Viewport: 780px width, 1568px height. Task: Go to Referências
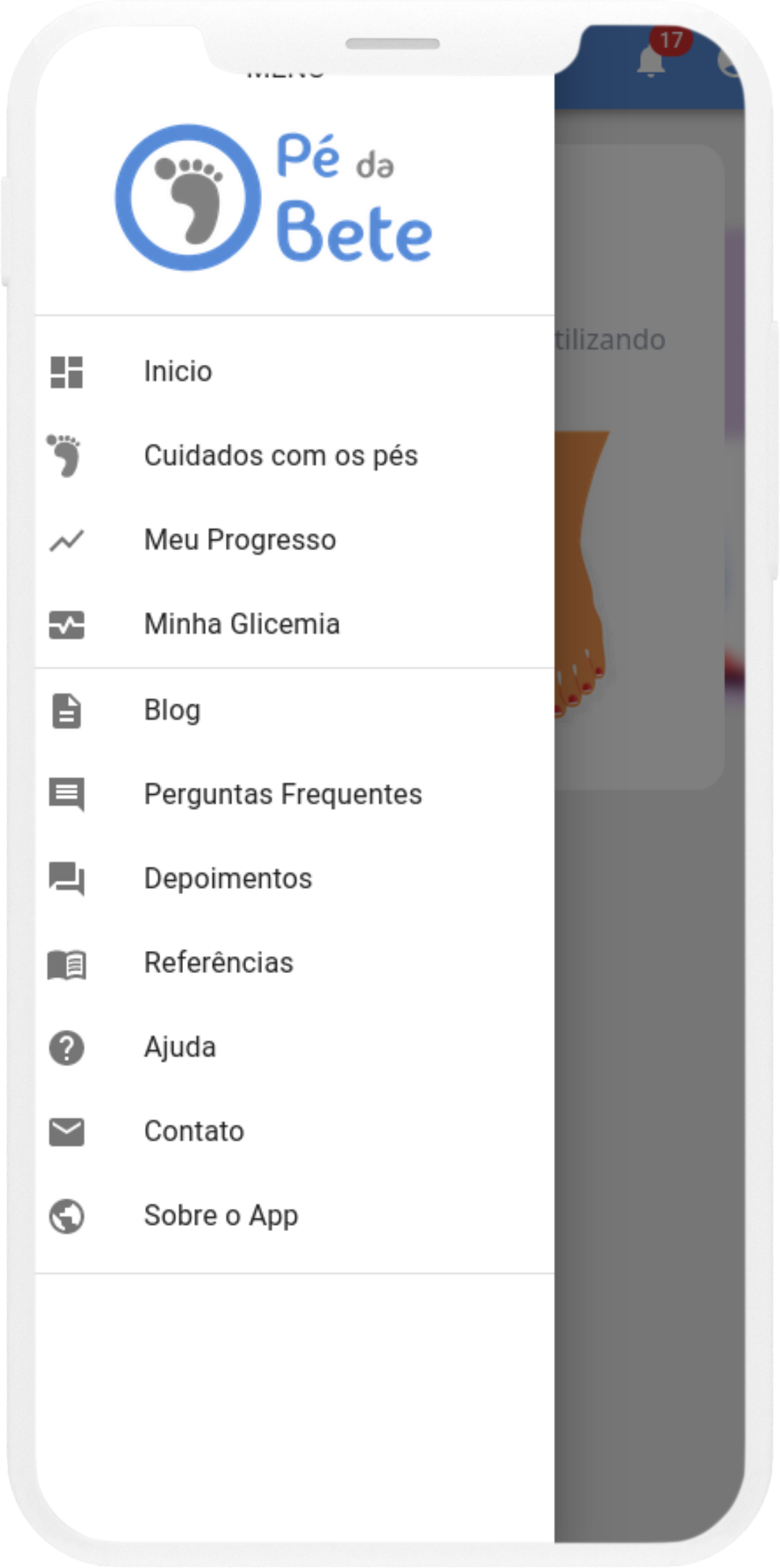[x=218, y=963]
